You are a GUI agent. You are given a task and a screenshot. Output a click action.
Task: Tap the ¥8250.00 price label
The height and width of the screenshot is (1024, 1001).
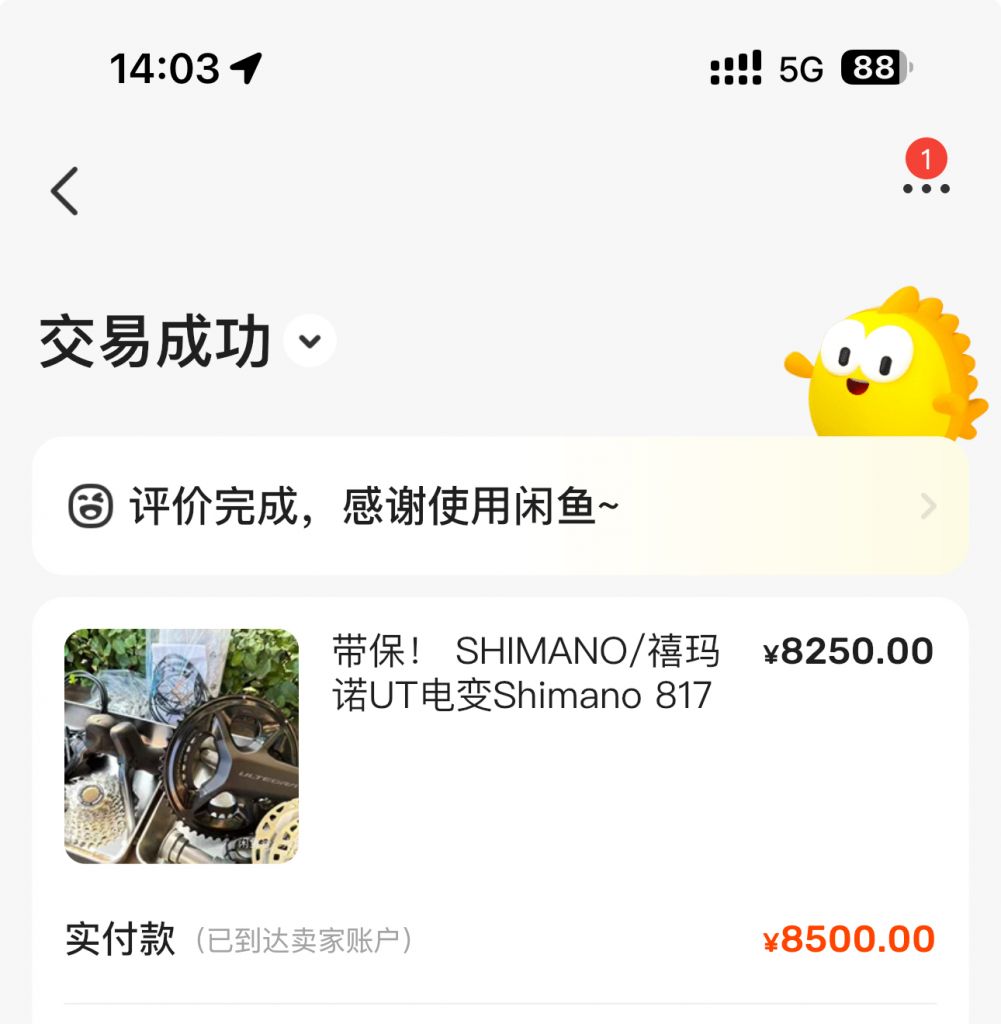tap(852, 650)
